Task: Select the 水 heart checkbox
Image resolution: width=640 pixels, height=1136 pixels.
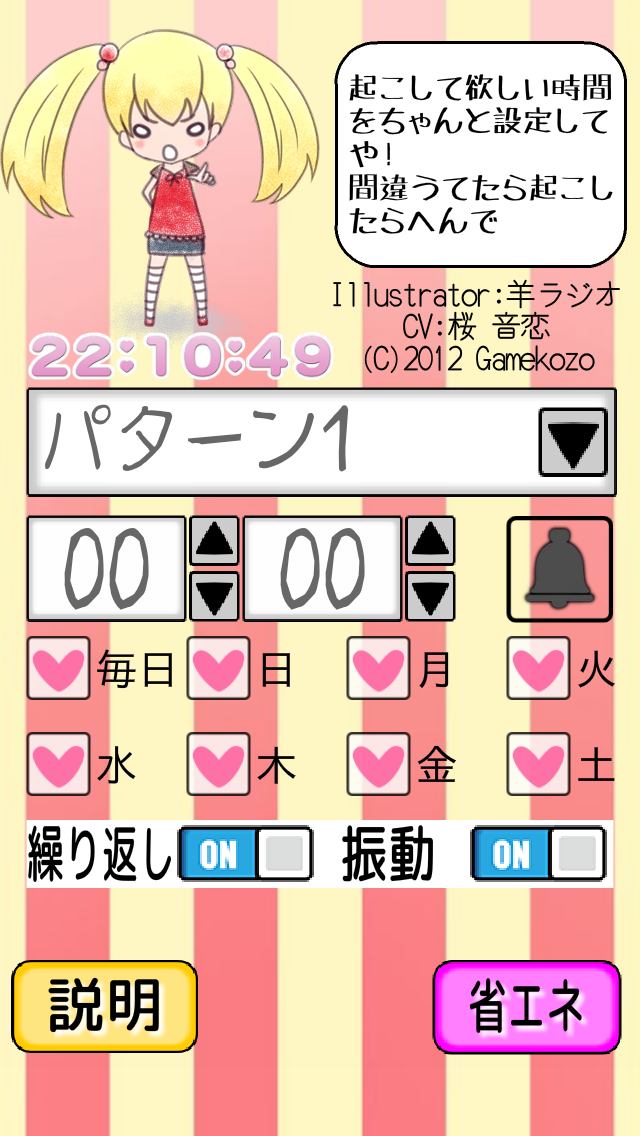Action: point(58,765)
